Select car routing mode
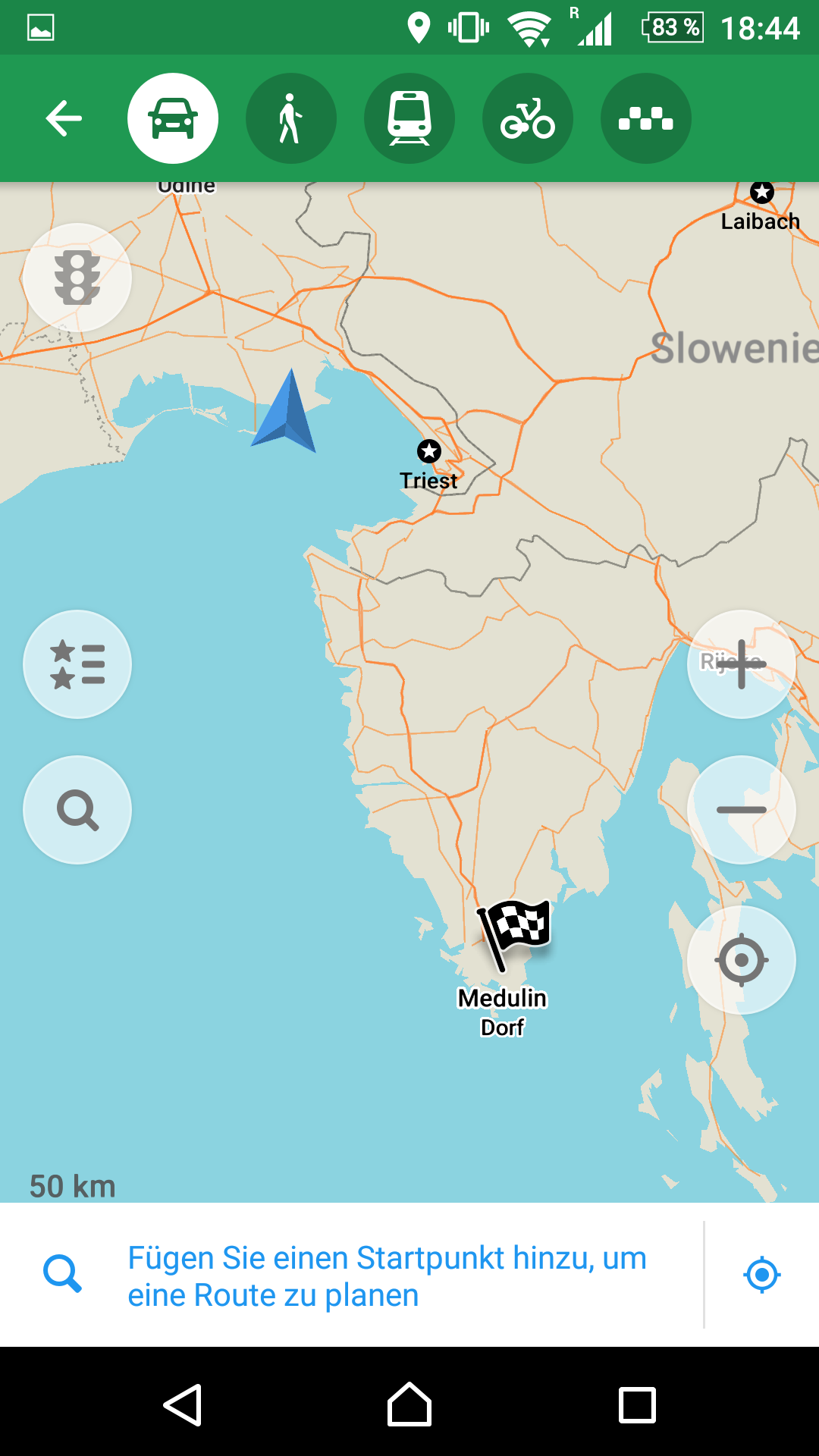819x1456 pixels. click(173, 118)
